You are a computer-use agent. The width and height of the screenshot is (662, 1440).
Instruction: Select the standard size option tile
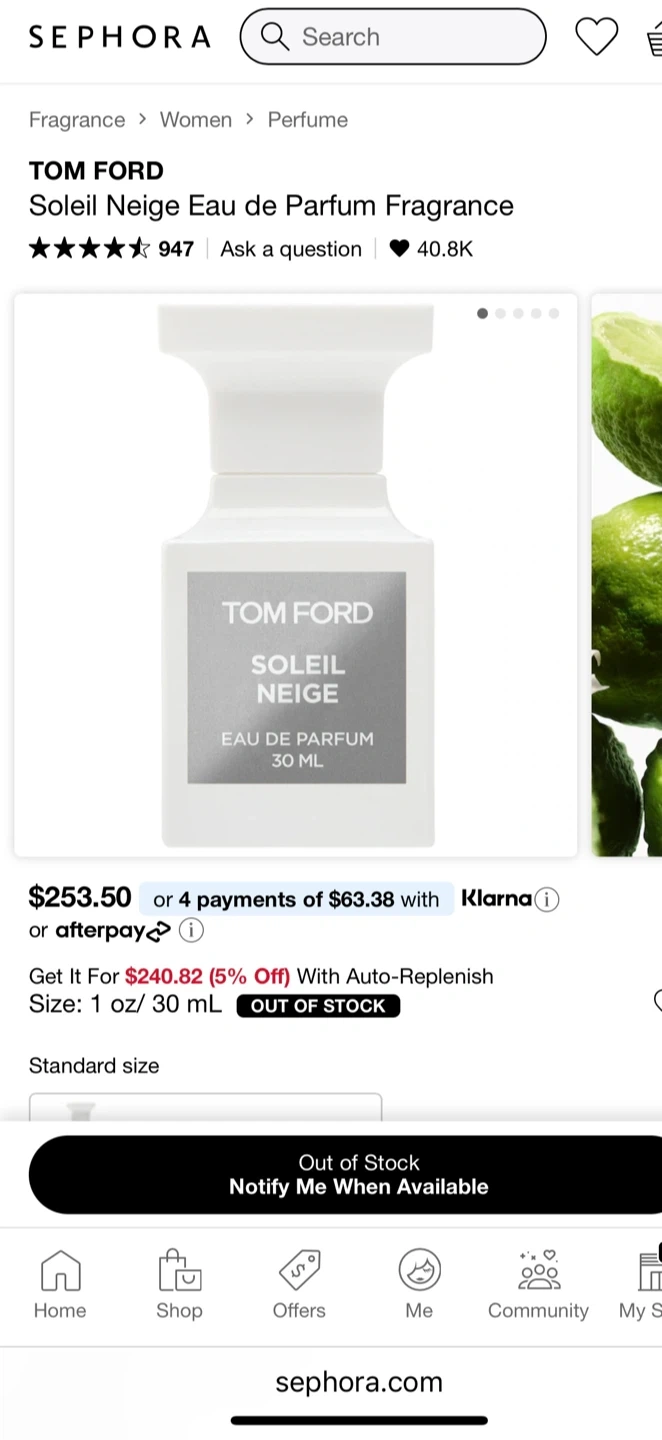(205, 1107)
